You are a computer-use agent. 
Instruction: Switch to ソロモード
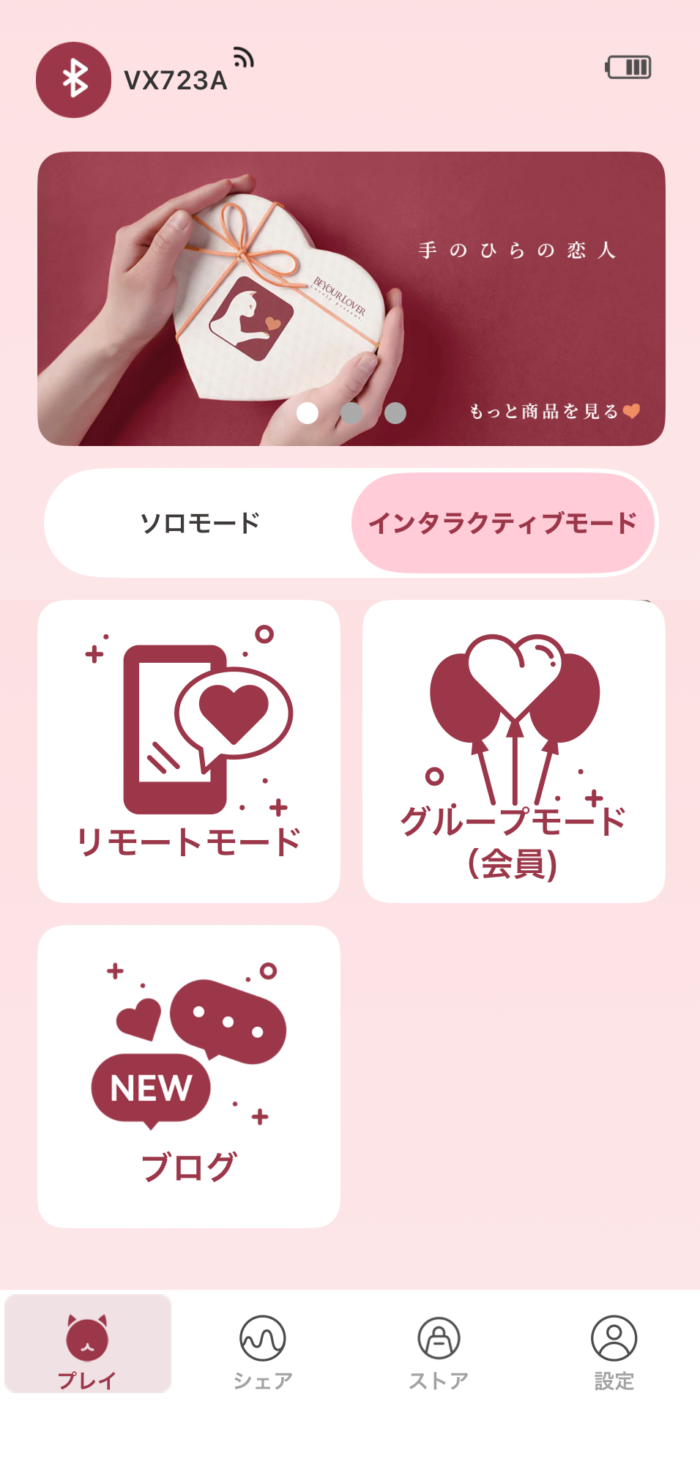[x=199, y=523]
